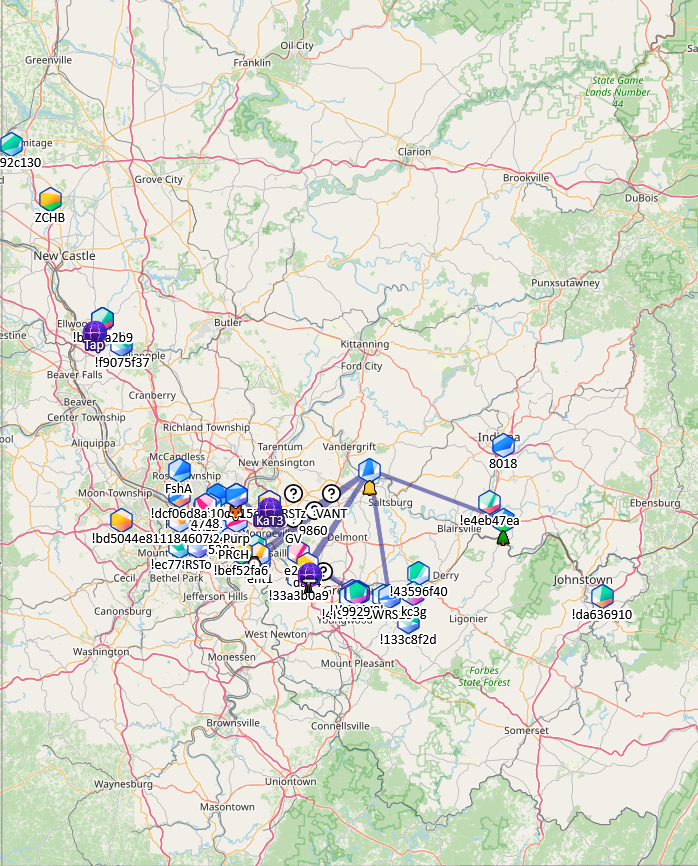Open the 92c130 node marker

click(11, 144)
